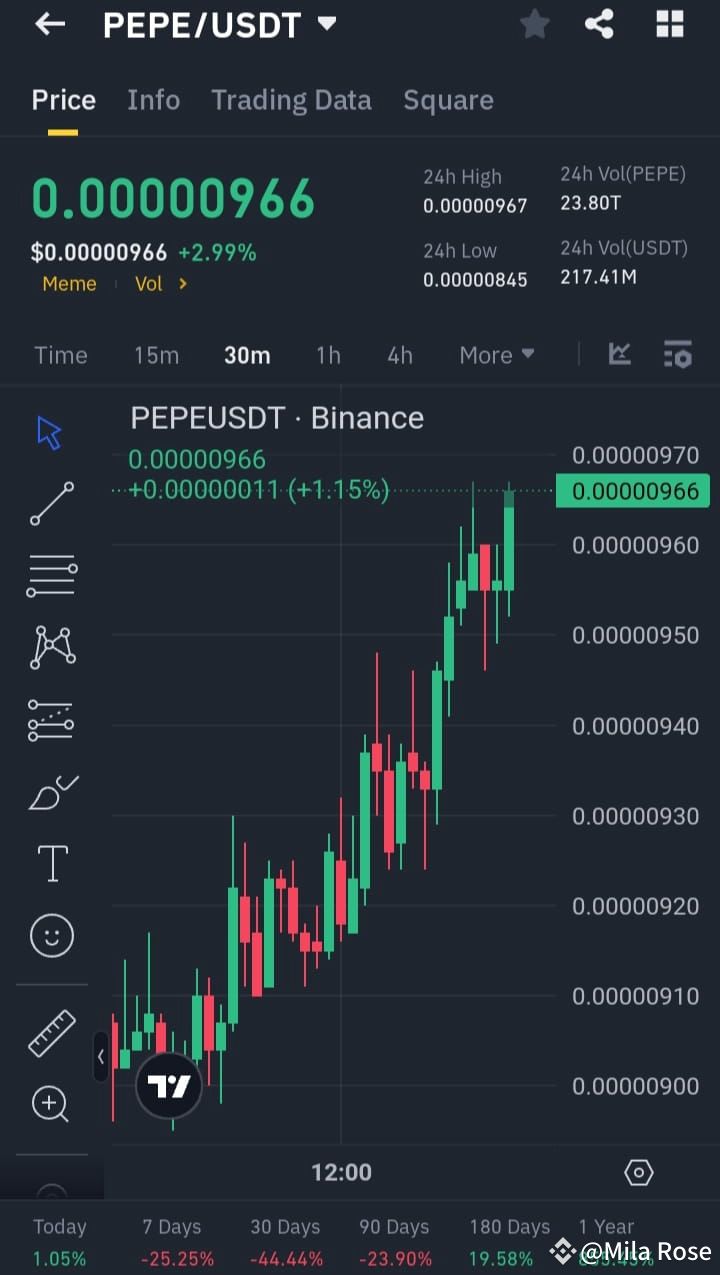The width and height of the screenshot is (720, 1275).
Task: Select the brush drawing tool
Action: click(x=51, y=791)
